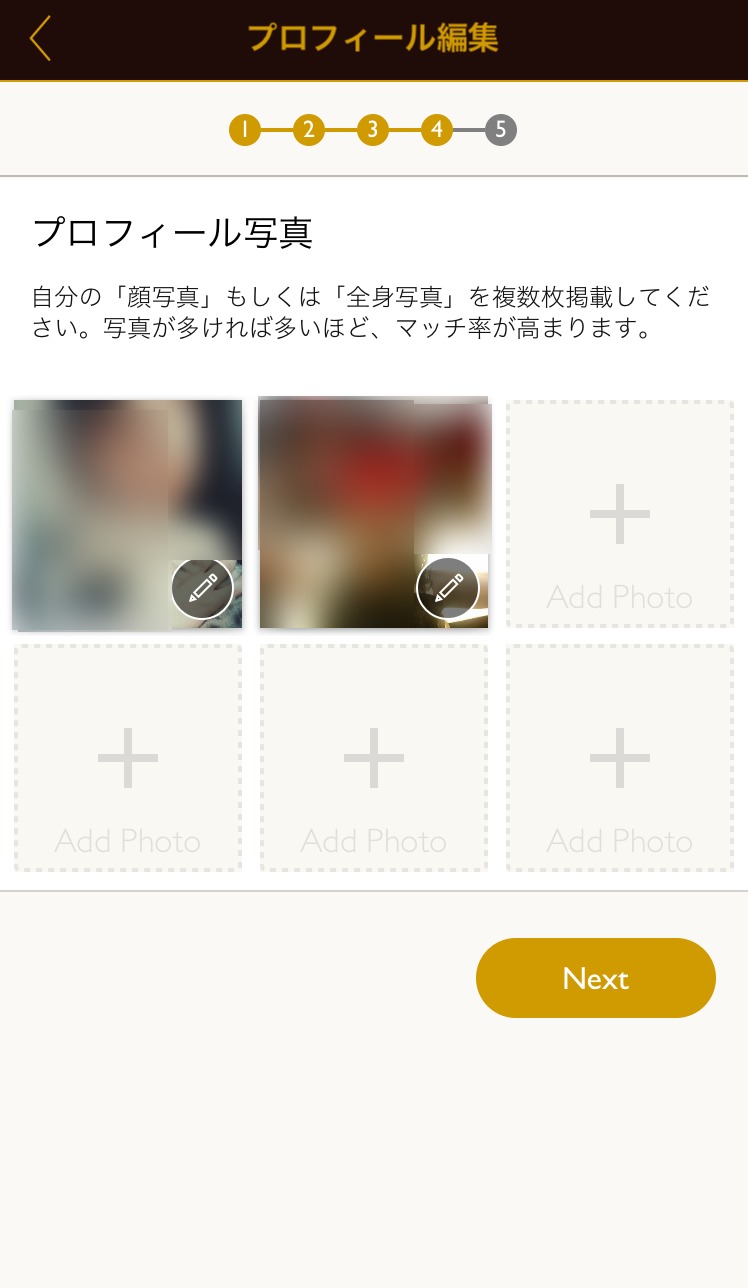Viewport: 748px width, 1288px height.
Task: Click the bottom-left Add Photo plus icon
Action: click(127, 757)
